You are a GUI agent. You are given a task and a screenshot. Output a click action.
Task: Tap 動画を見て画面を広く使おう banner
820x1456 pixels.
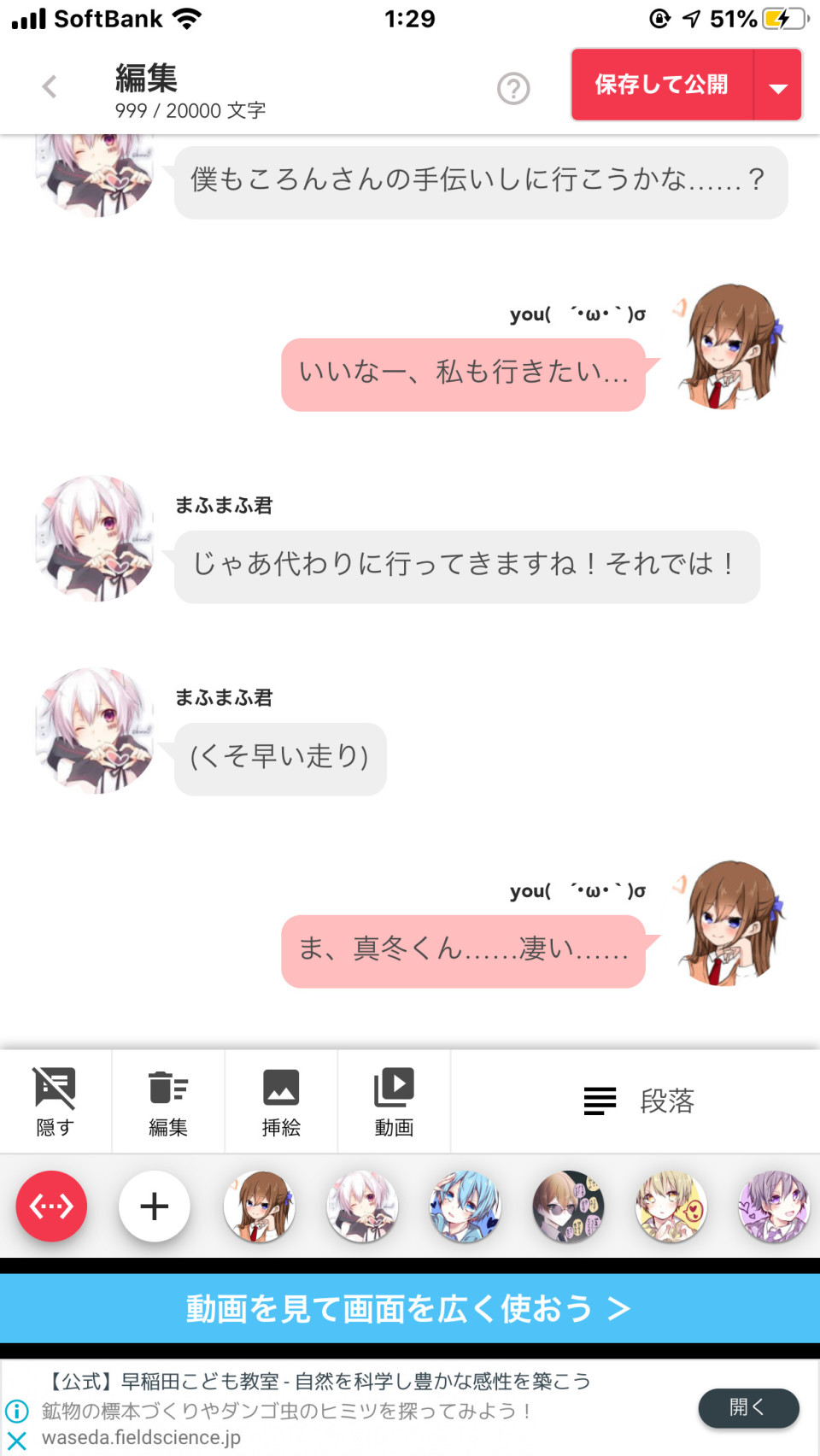click(x=410, y=1308)
